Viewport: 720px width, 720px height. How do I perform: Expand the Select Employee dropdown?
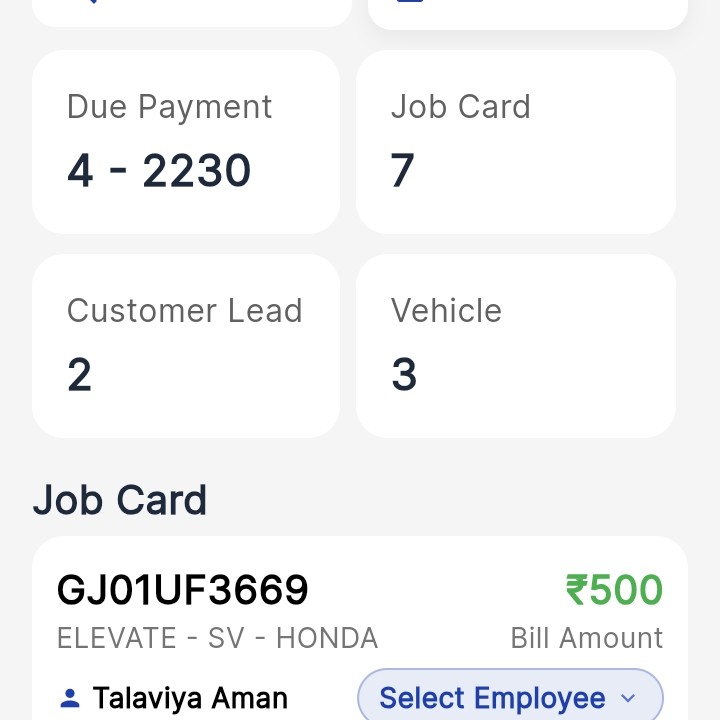pos(510,697)
